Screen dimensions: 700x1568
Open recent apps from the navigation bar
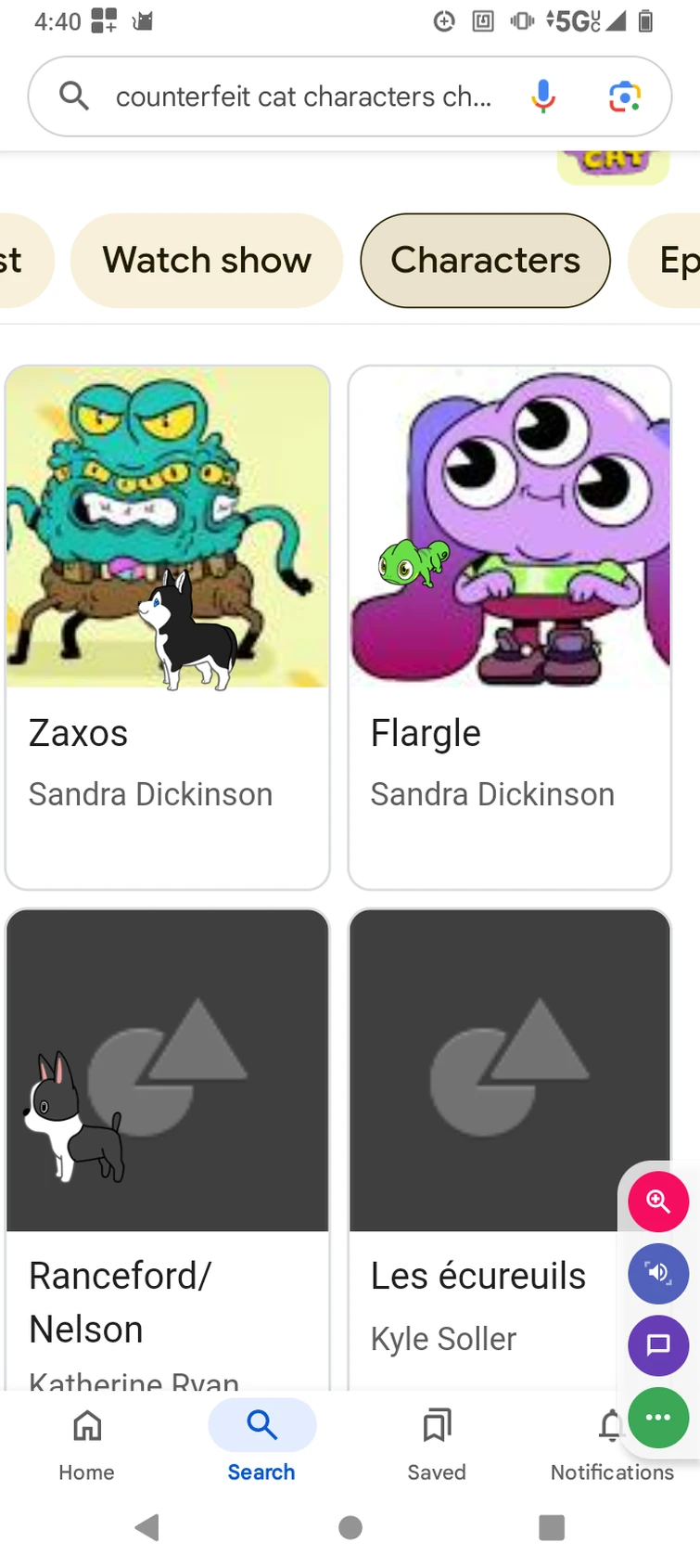point(552,1527)
